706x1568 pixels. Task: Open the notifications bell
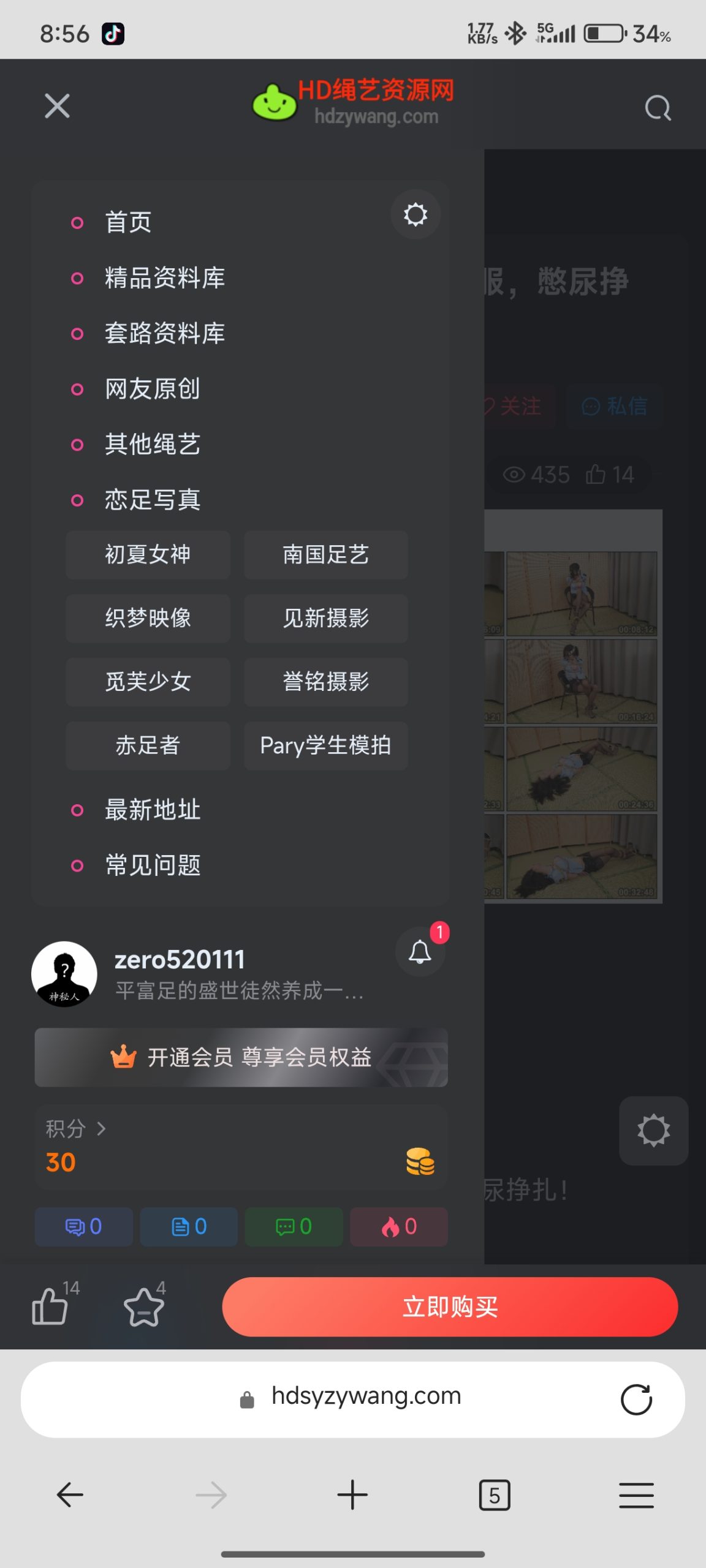420,951
